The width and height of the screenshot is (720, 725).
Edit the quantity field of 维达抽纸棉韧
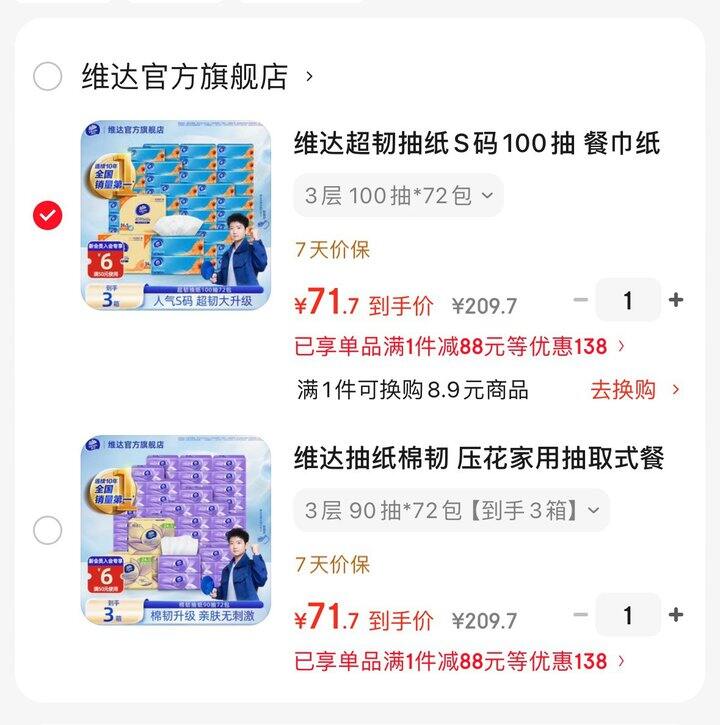point(628,615)
